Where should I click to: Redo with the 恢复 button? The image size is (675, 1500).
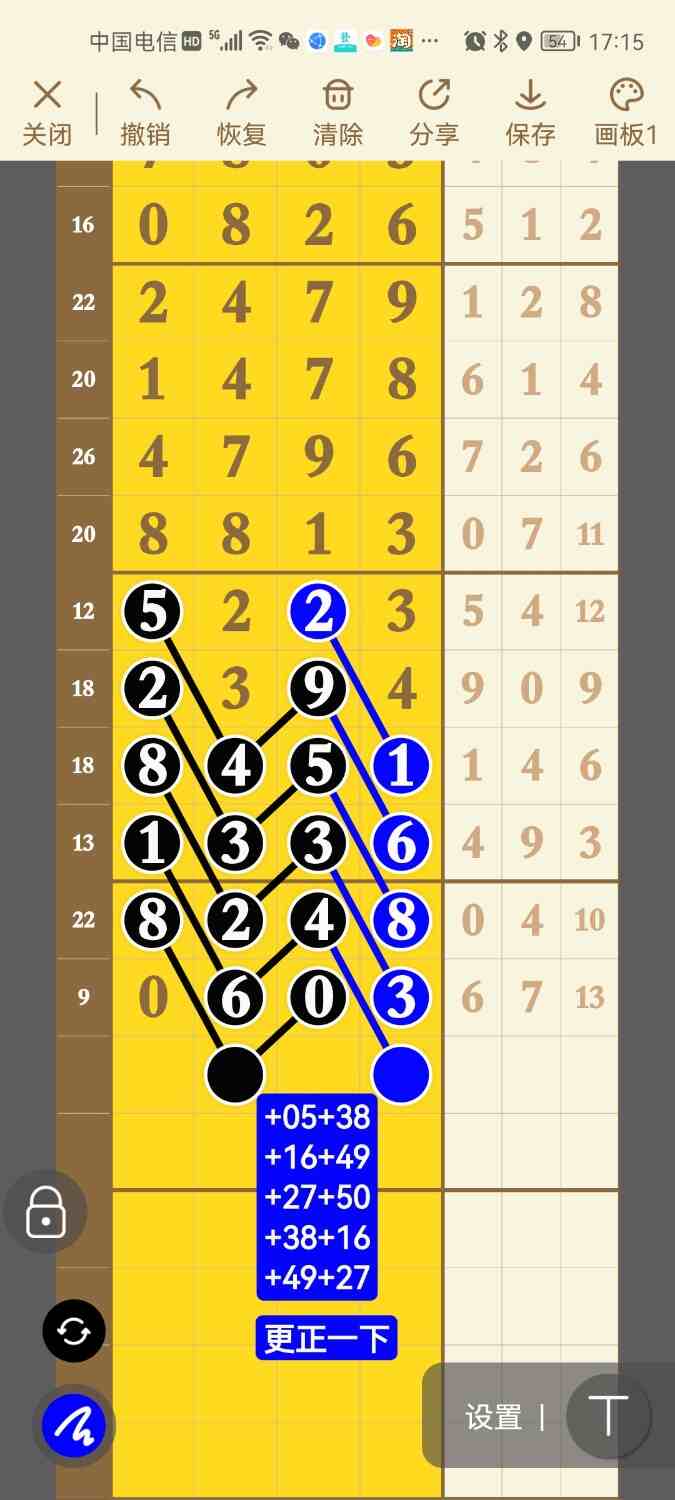(241, 113)
